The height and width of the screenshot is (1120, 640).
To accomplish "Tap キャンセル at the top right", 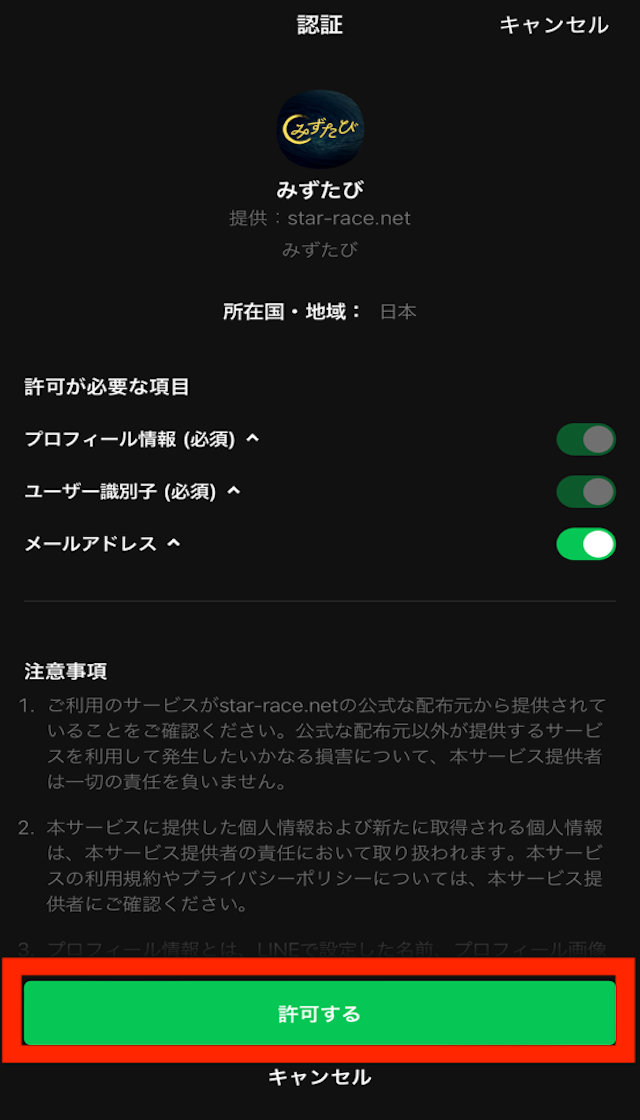I will (x=553, y=26).
